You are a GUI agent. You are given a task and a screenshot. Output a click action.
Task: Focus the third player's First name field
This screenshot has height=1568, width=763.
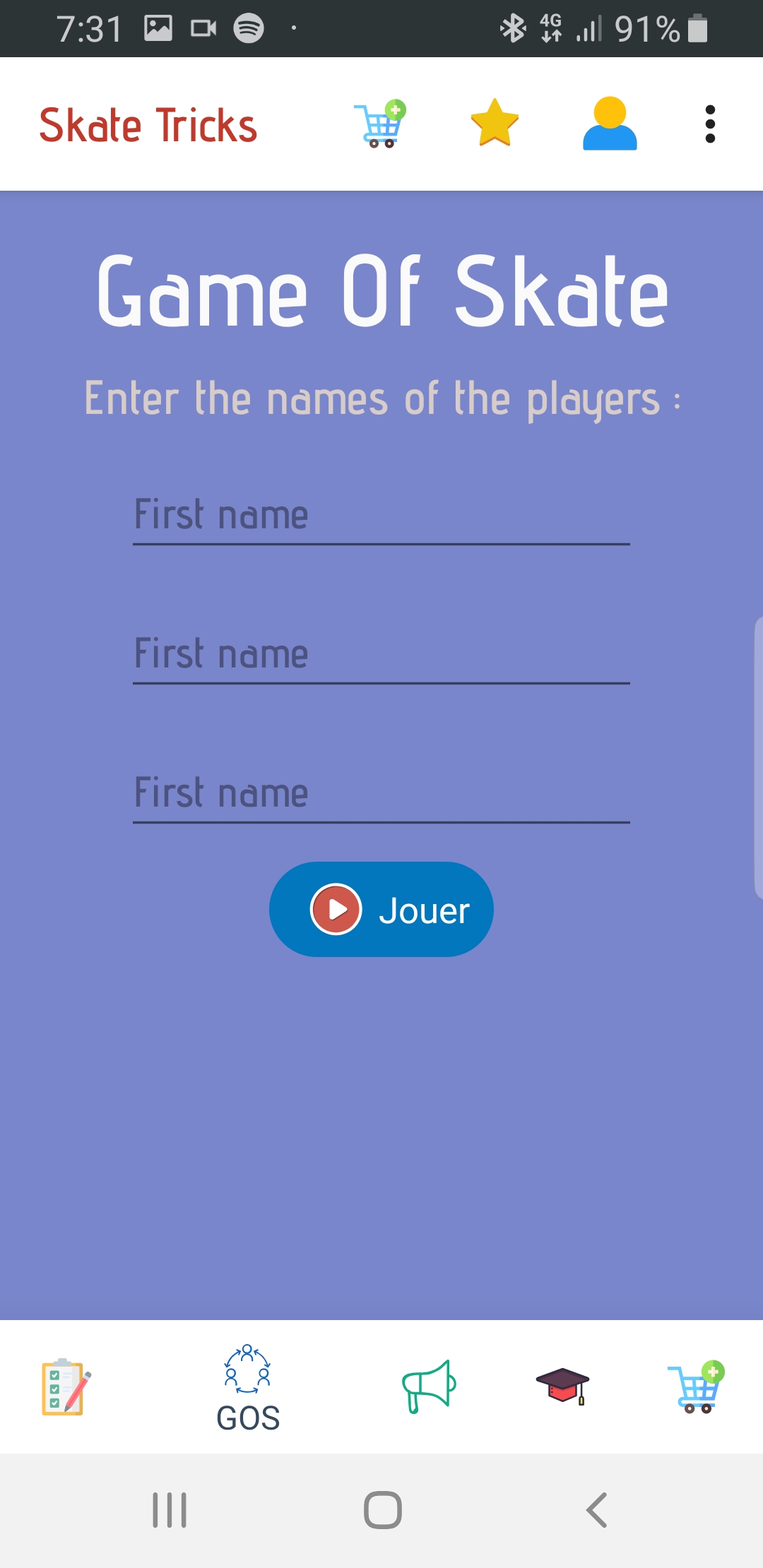tap(381, 794)
